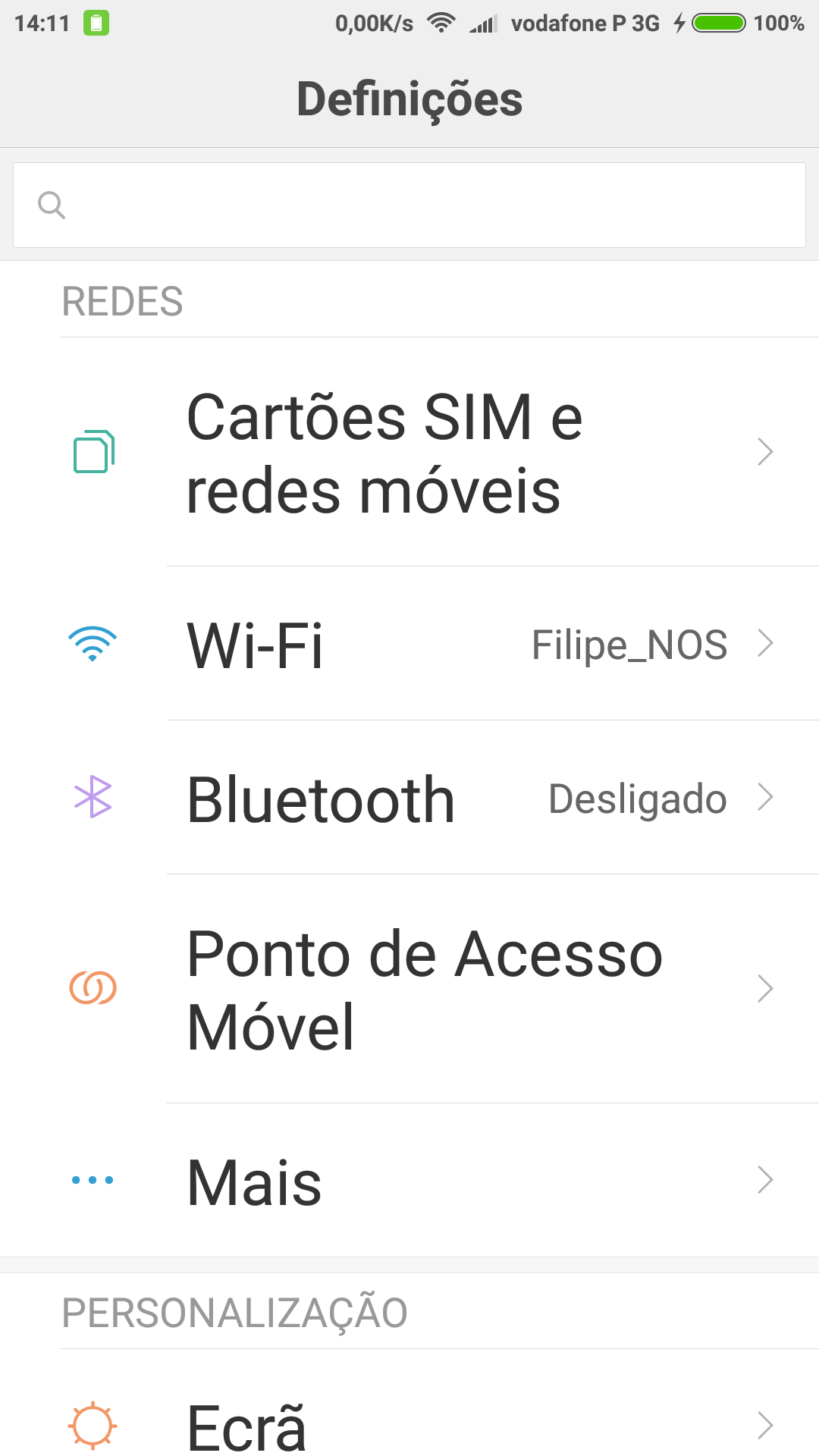Open Cartões SIM e redes móveis

409,452
